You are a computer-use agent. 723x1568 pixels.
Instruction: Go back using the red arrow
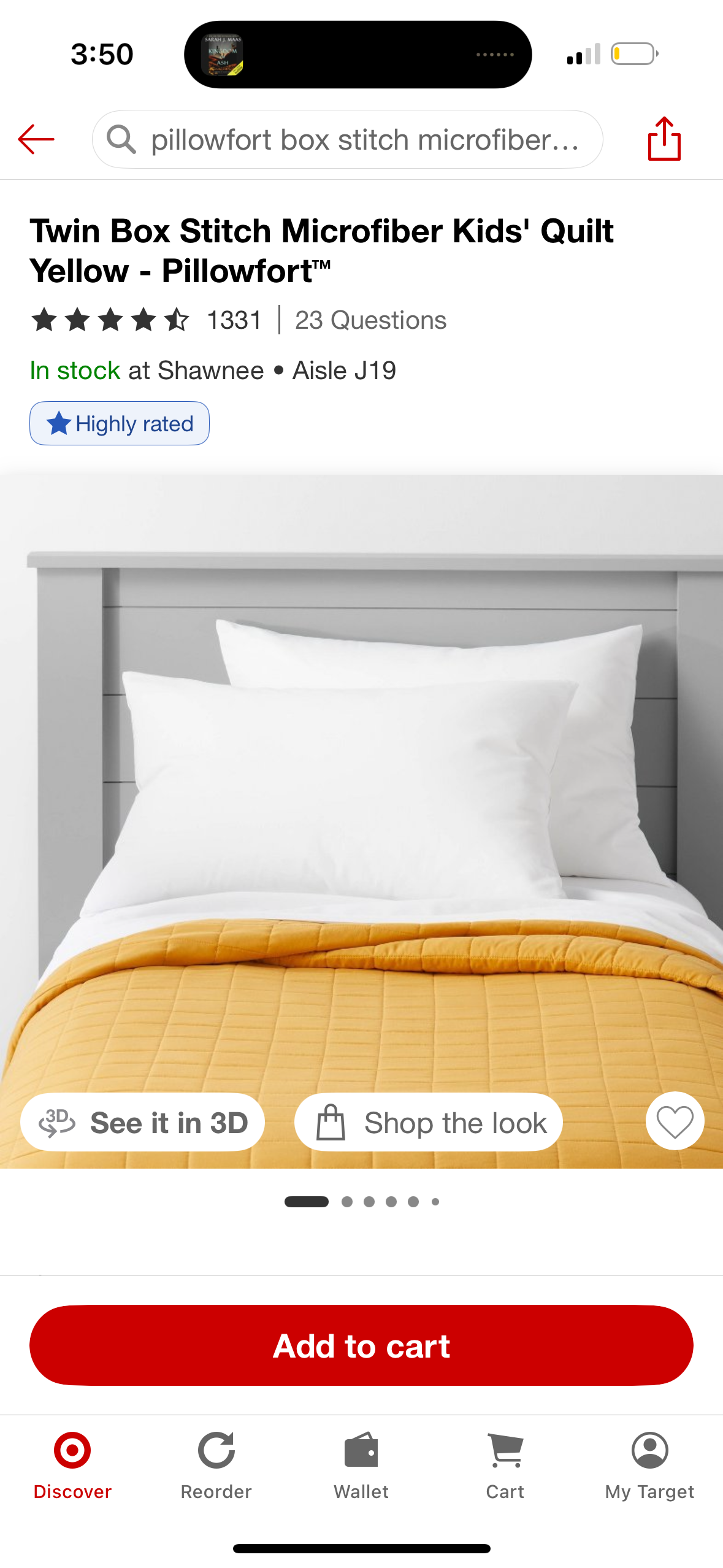point(37,140)
